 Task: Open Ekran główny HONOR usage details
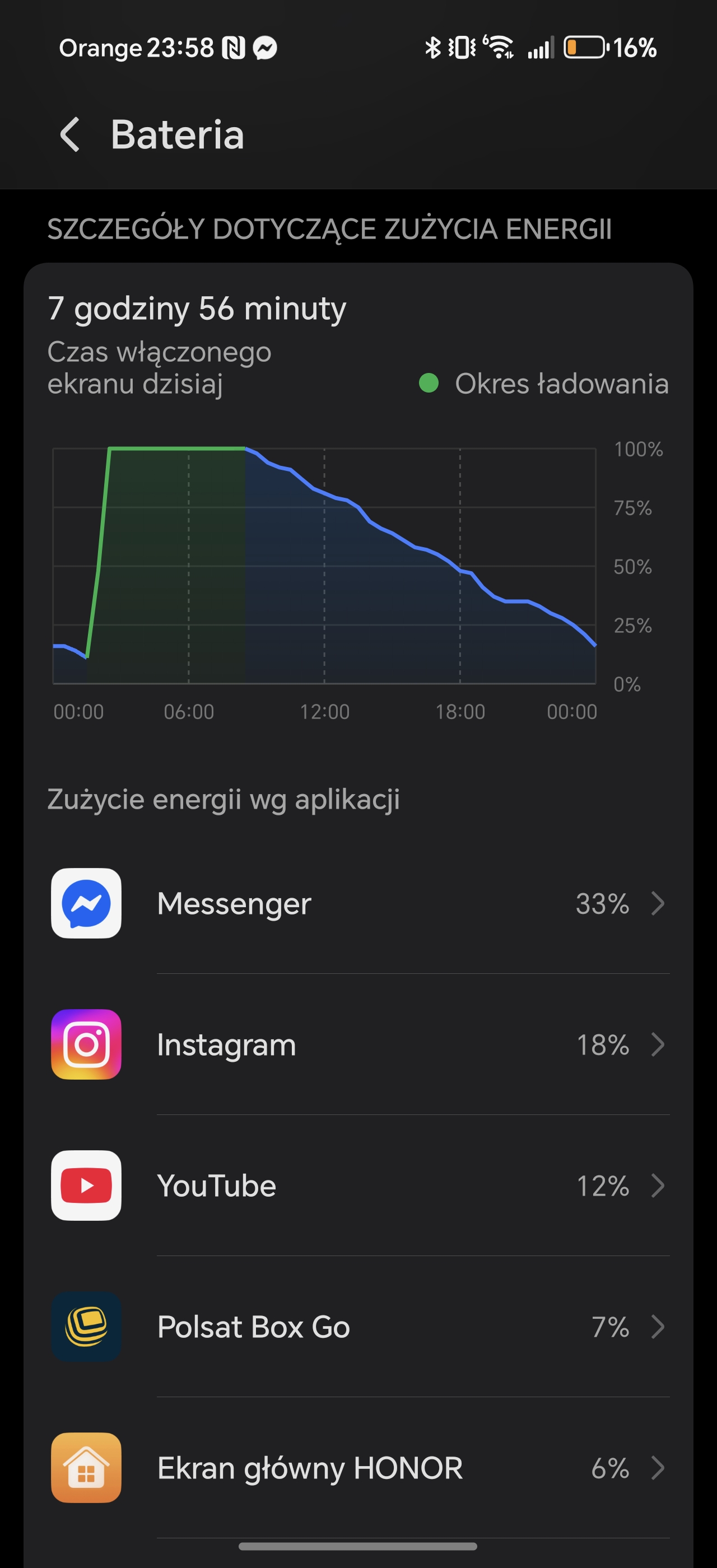[x=358, y=1468]
